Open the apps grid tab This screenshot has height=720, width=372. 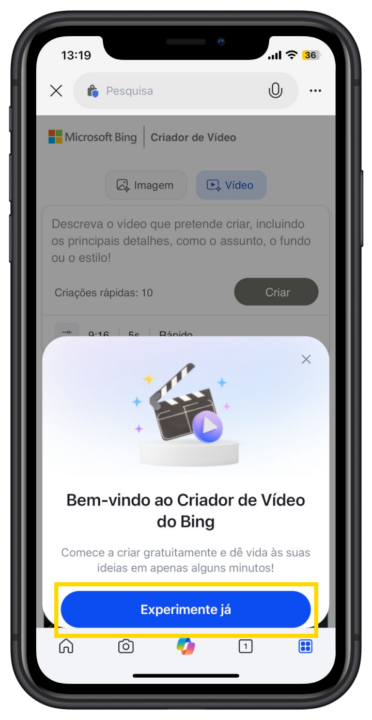pos(305,647)
